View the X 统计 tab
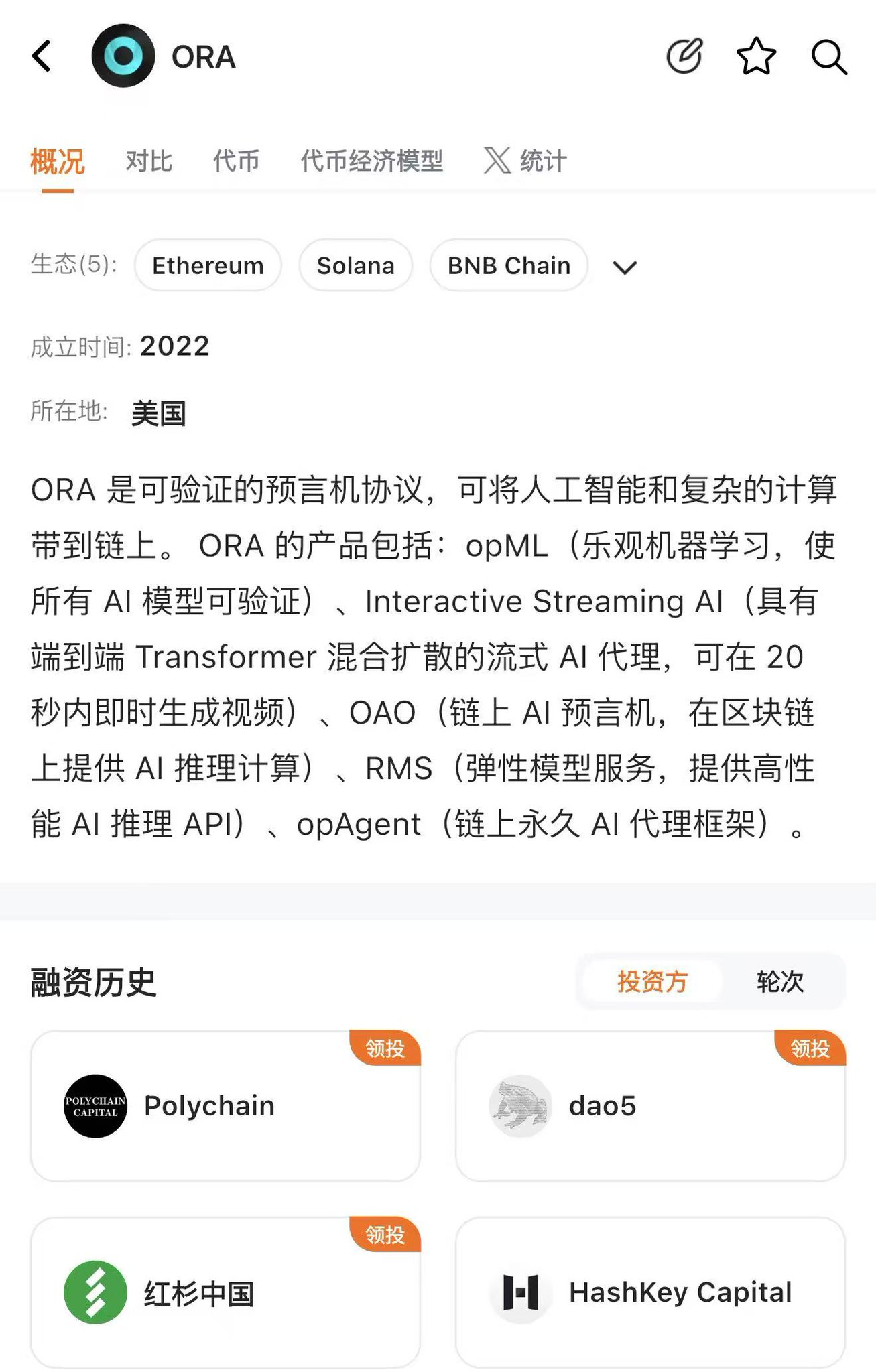Viewport: 876px width, 1372px height. (525, 161)
